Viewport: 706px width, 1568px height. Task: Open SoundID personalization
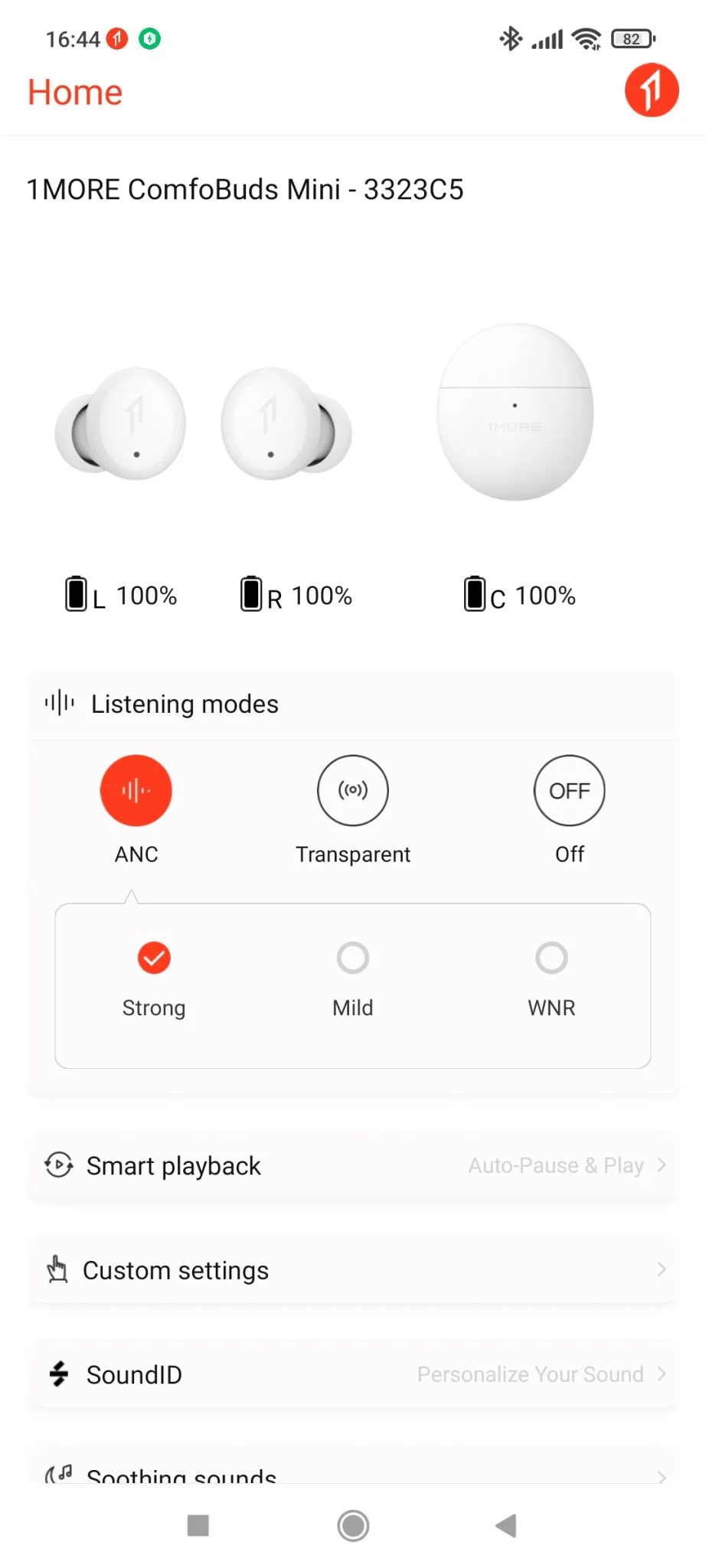pos(353,1374)
